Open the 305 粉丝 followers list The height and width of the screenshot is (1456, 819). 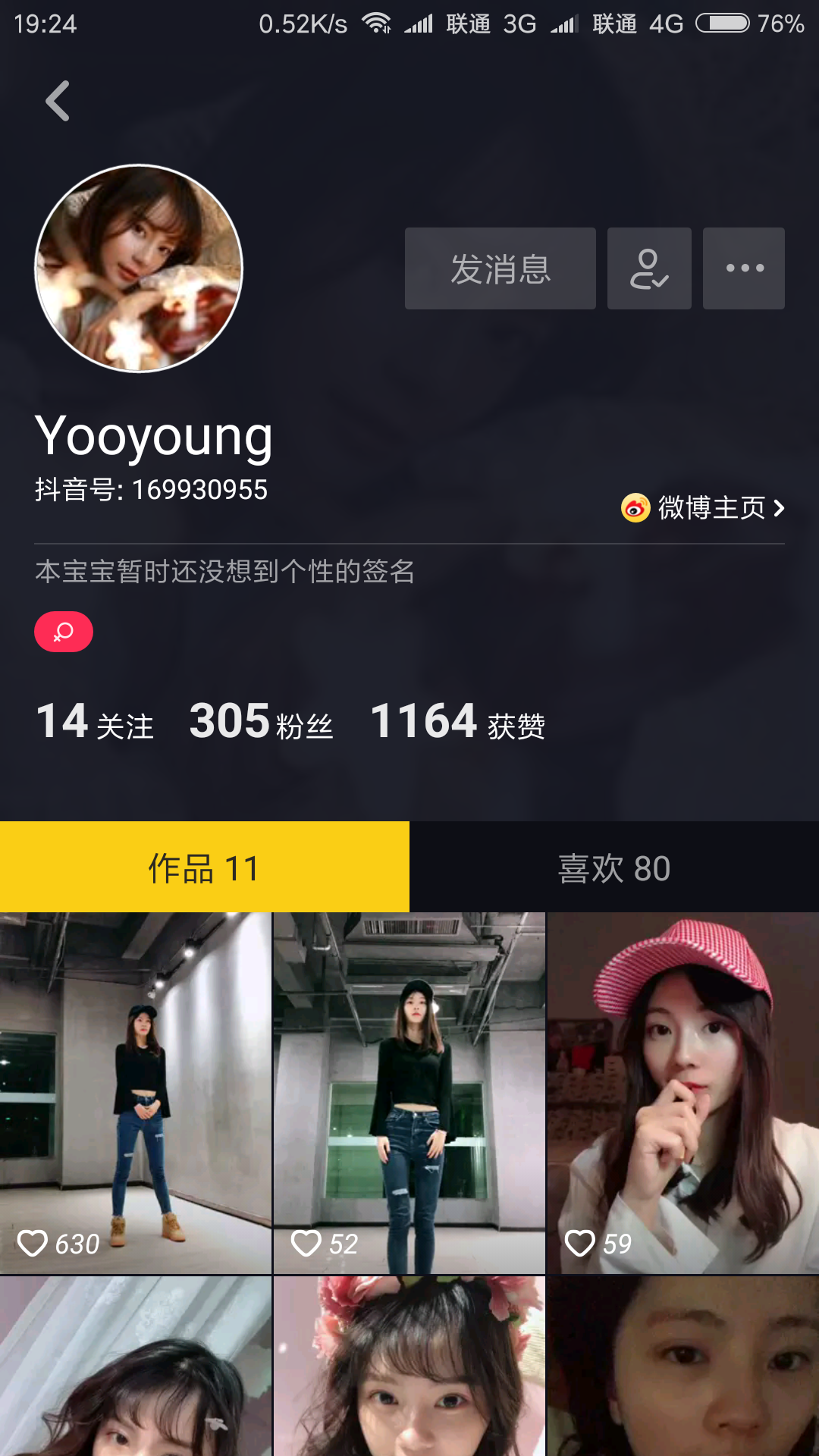click(261, 721)
